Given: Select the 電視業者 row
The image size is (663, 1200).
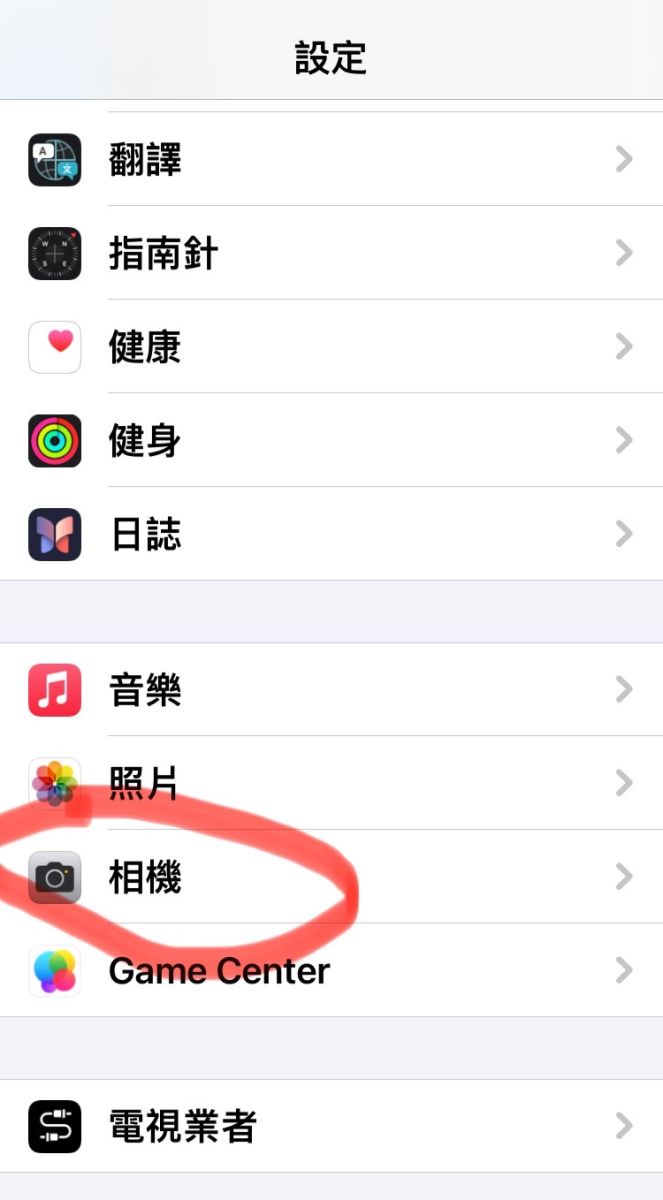Looking at the screenshot, I should coord(330,1126).
